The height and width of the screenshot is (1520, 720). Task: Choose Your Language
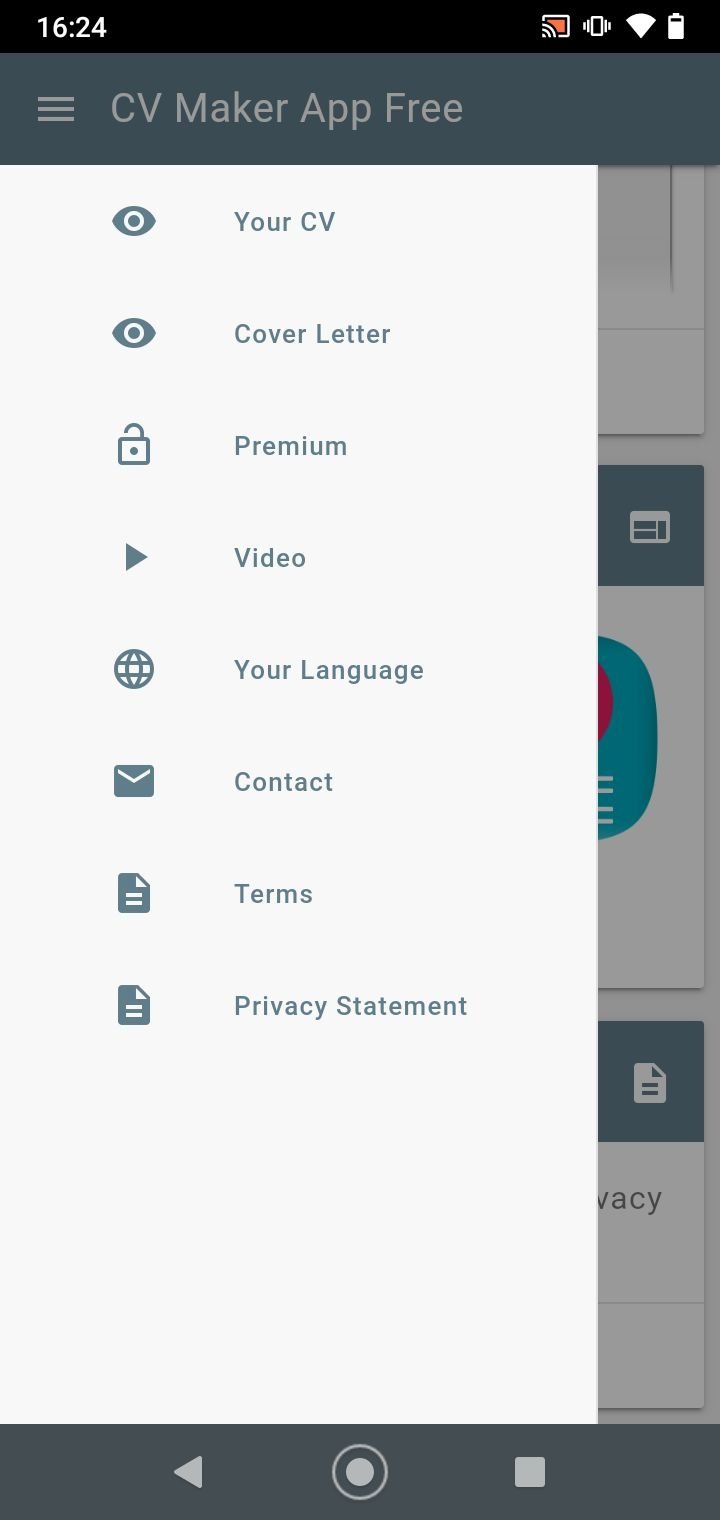[x=328, y=670]
